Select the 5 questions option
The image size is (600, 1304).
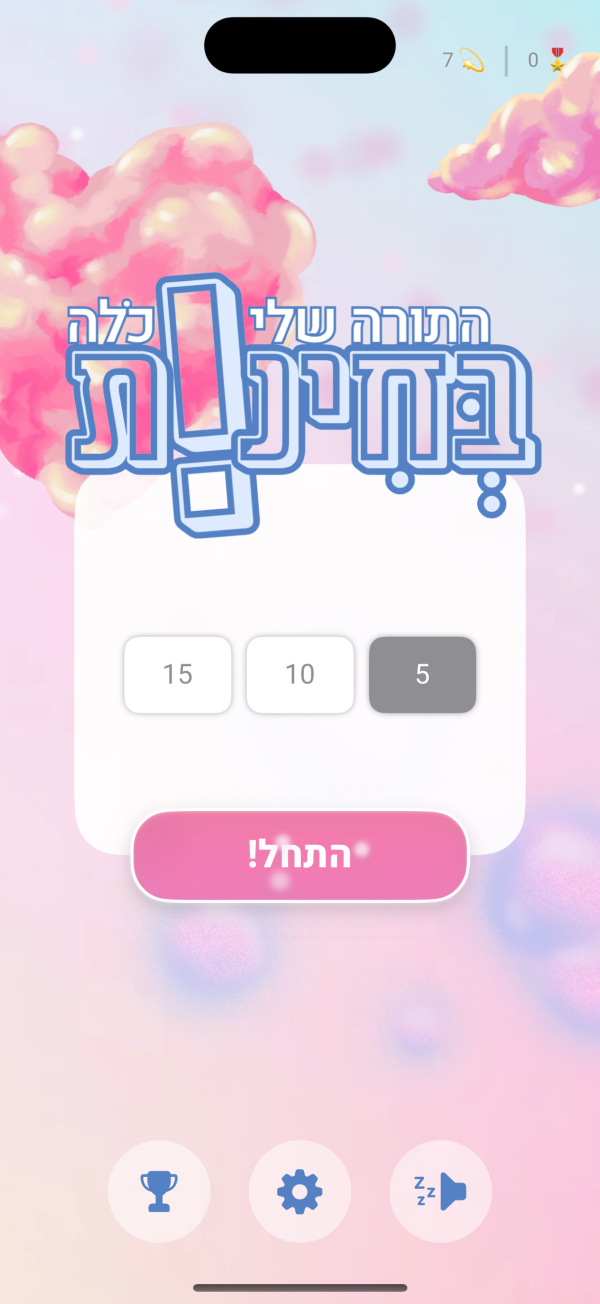(422, 675)
